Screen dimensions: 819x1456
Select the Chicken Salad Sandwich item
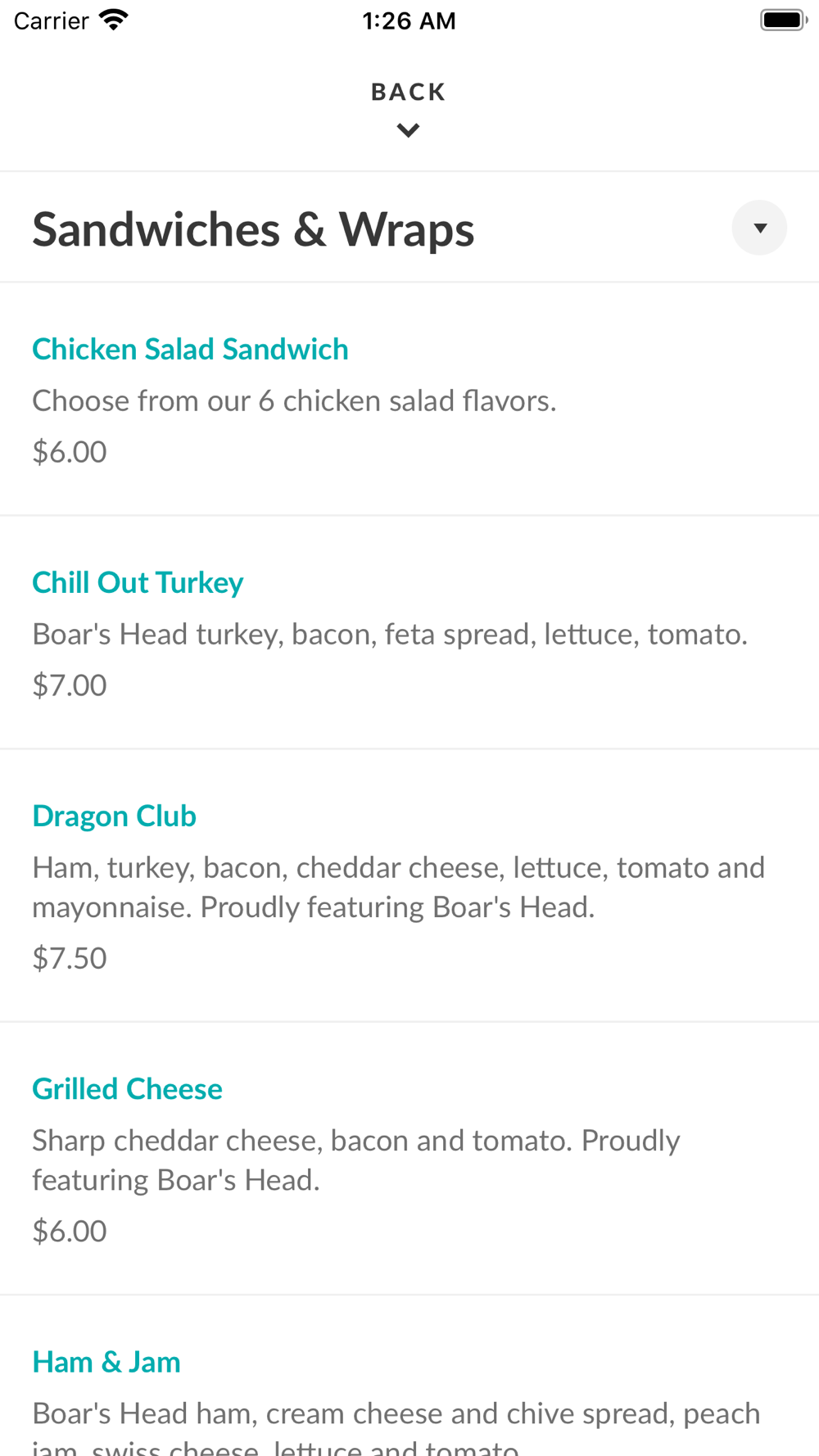point(409,400)
